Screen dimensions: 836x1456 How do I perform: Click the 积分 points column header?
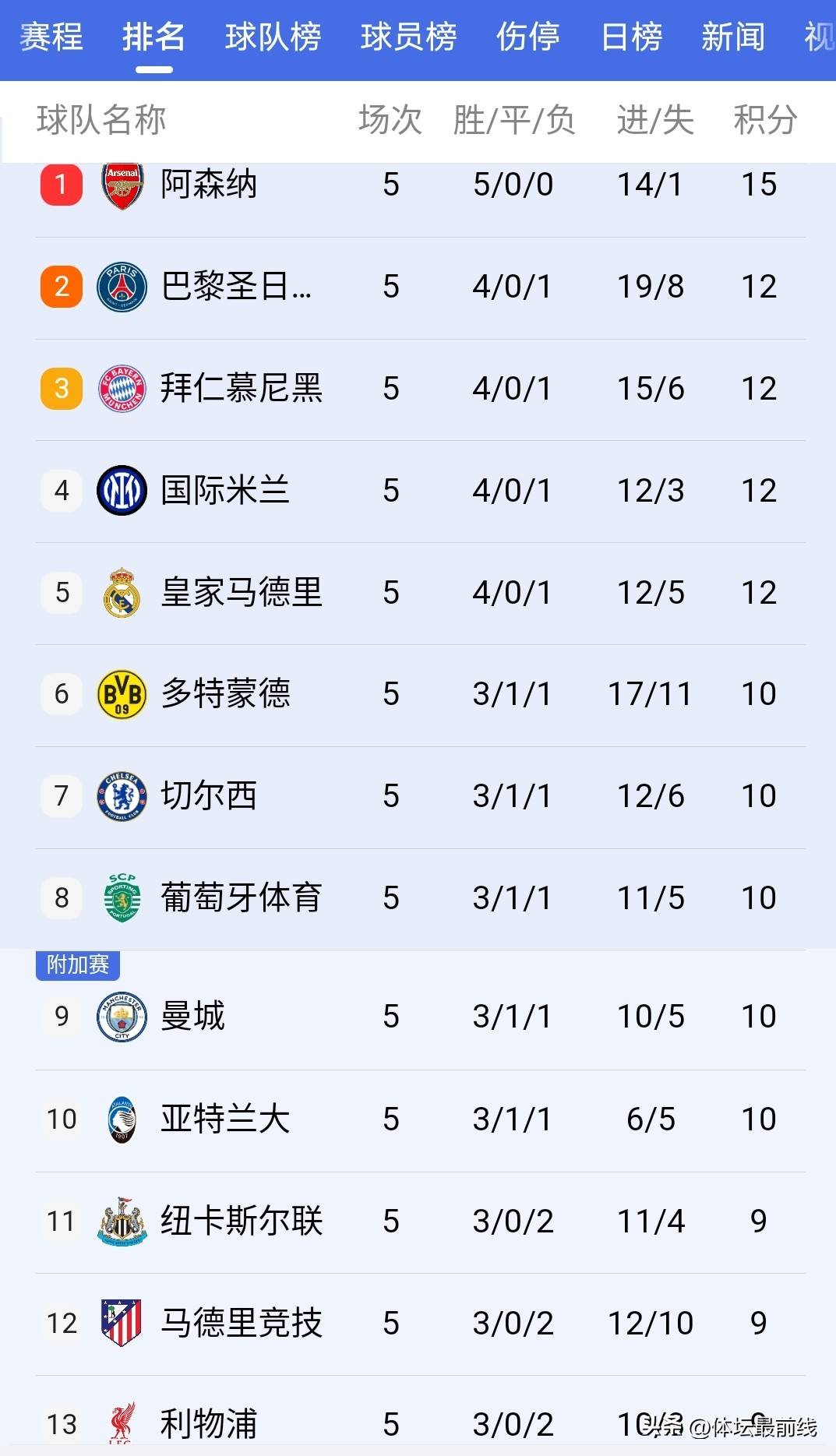tap(764, 120)
